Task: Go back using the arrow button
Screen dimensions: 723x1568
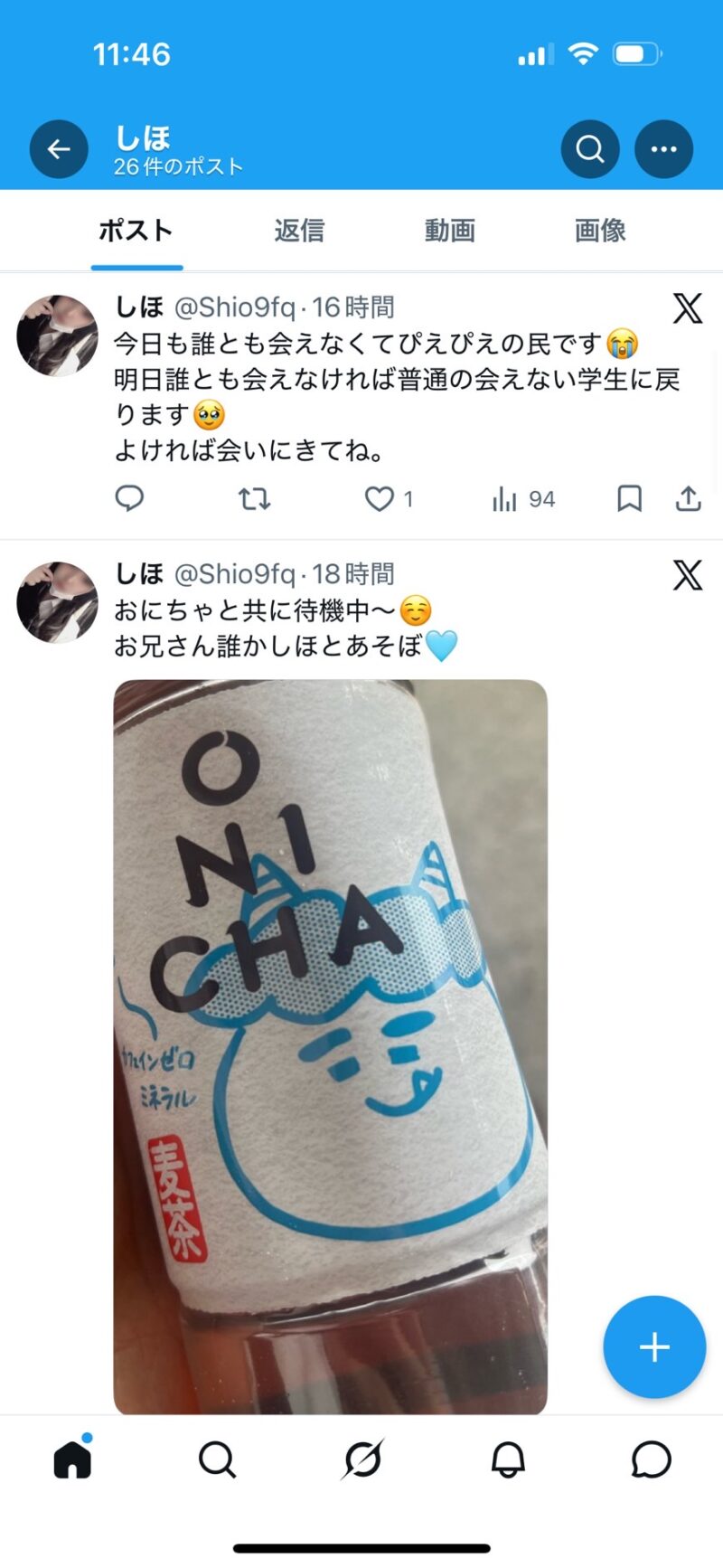Action: click(x=59, y=149)
